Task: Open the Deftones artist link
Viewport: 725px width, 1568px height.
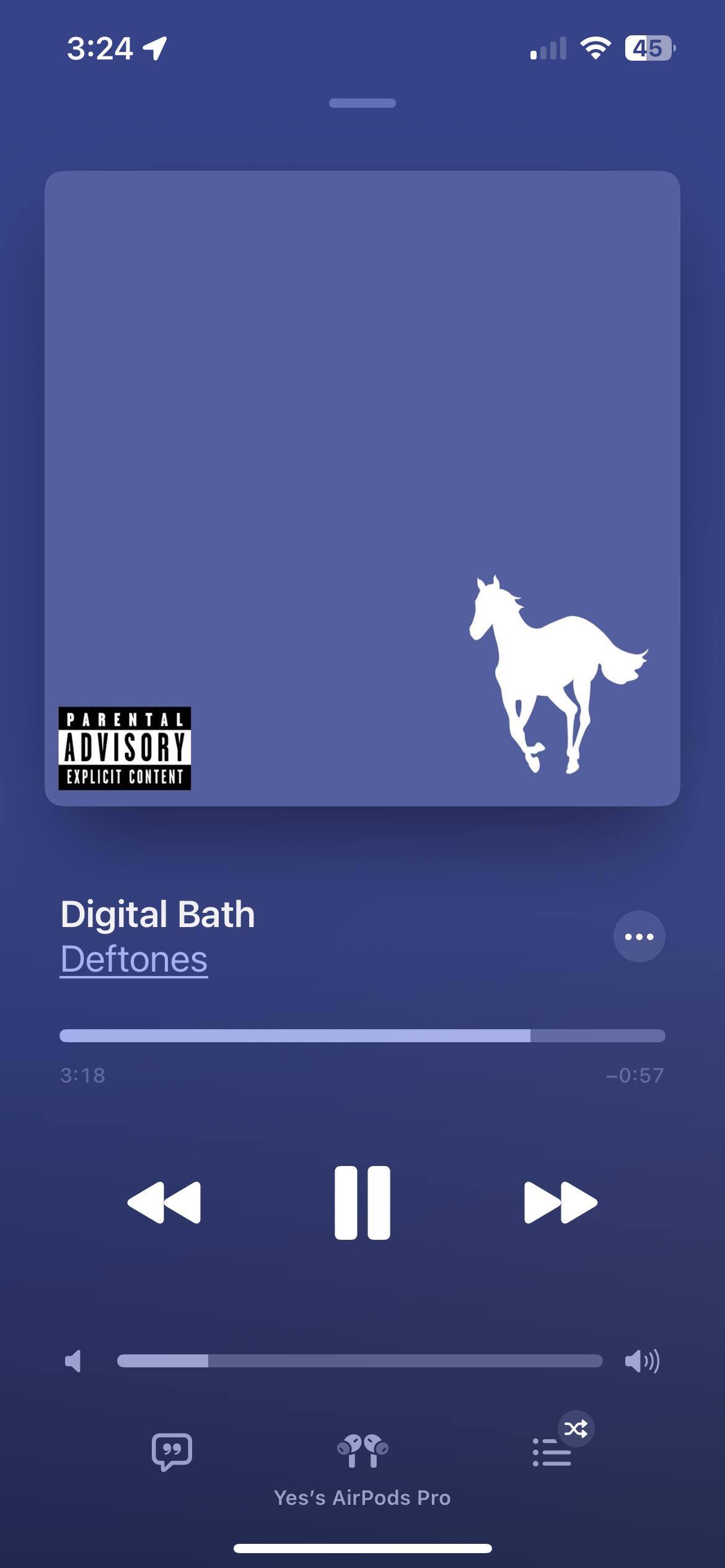Action: (x=134, y=960)
